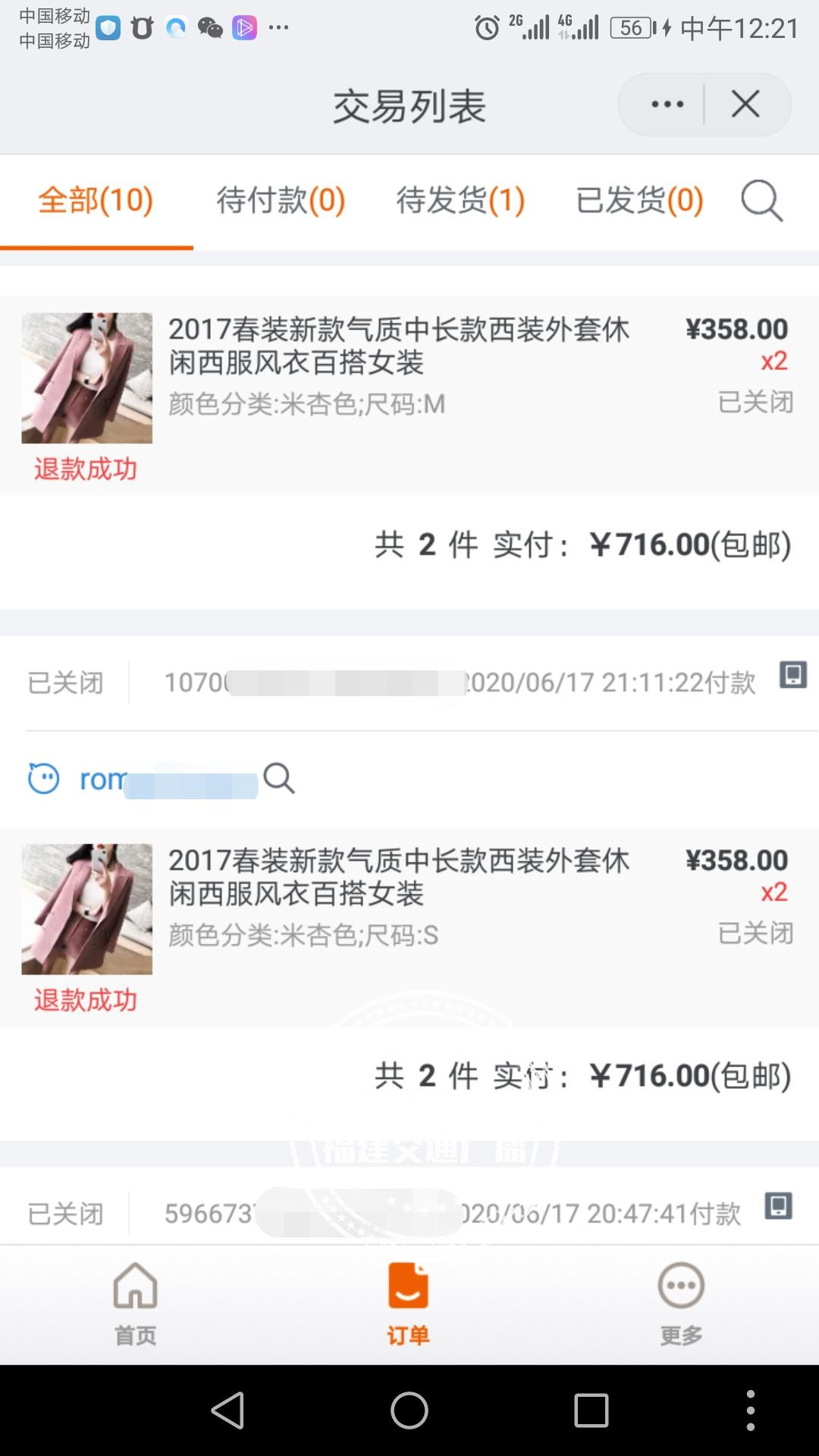
Task: Click the seller chat icon before 'rom'
Action: [x=45, y=778]
